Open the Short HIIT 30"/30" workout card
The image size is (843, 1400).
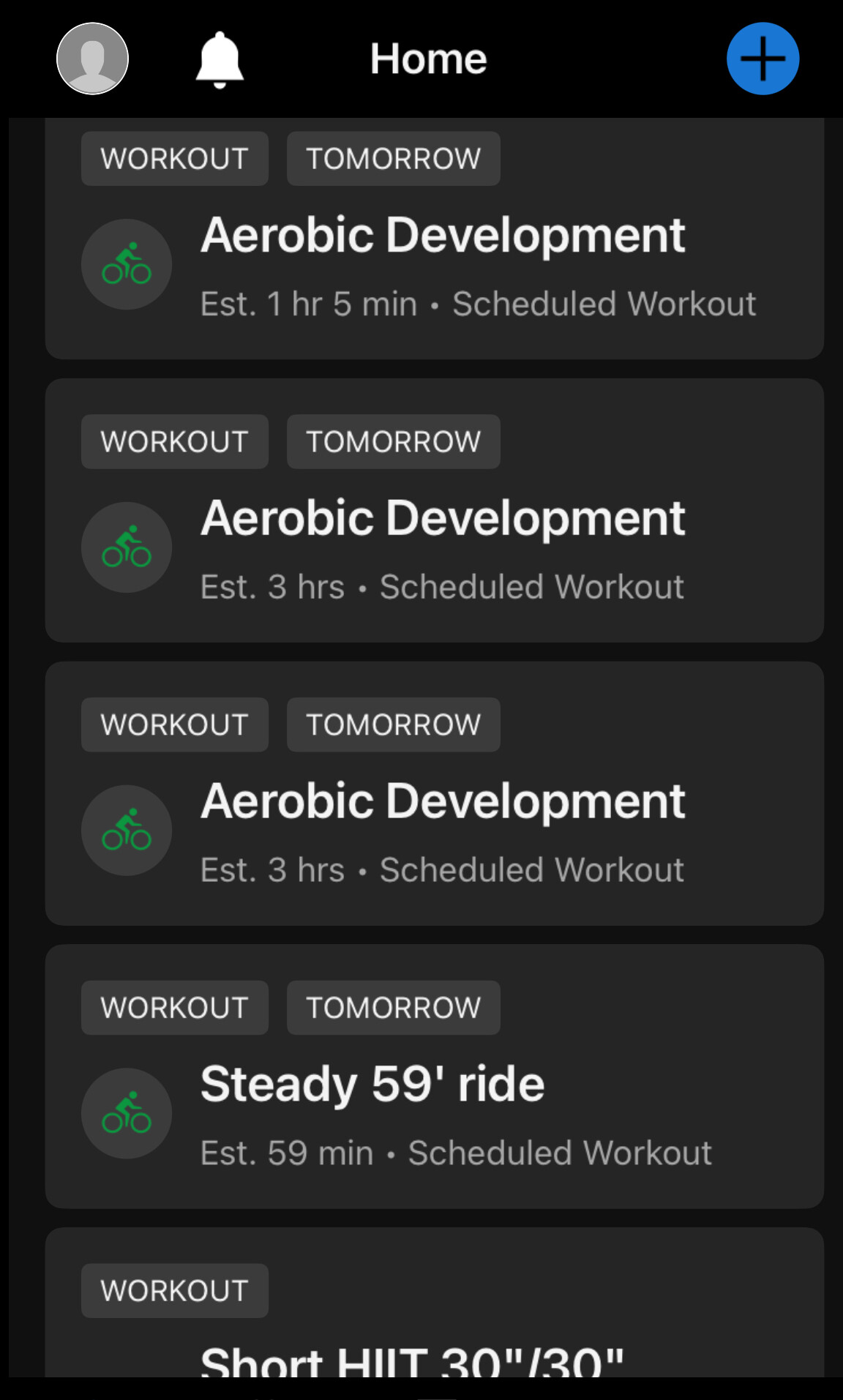click(x=435, y=1303)
